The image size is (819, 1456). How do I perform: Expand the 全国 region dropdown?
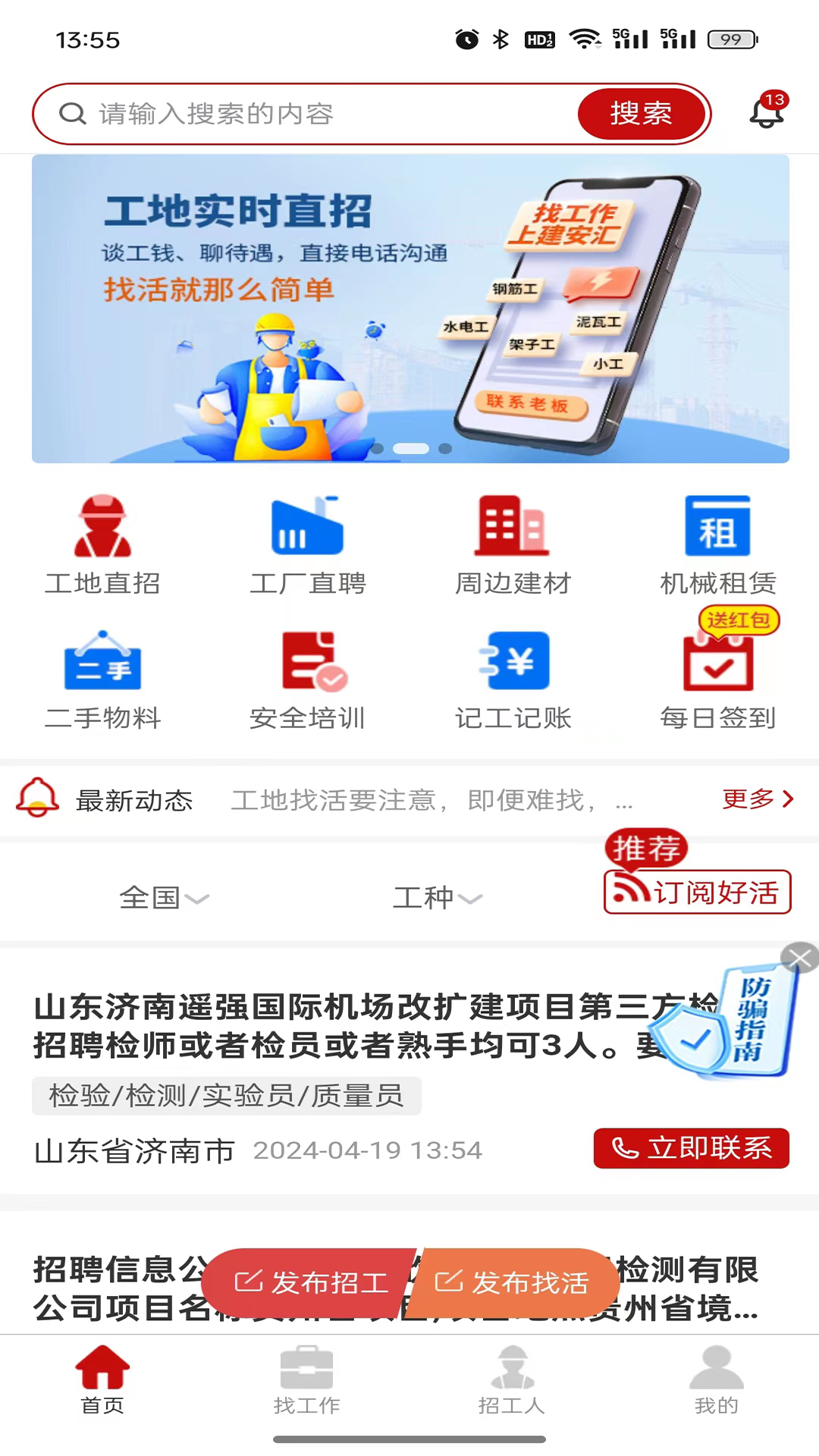(x=164, y=897)
